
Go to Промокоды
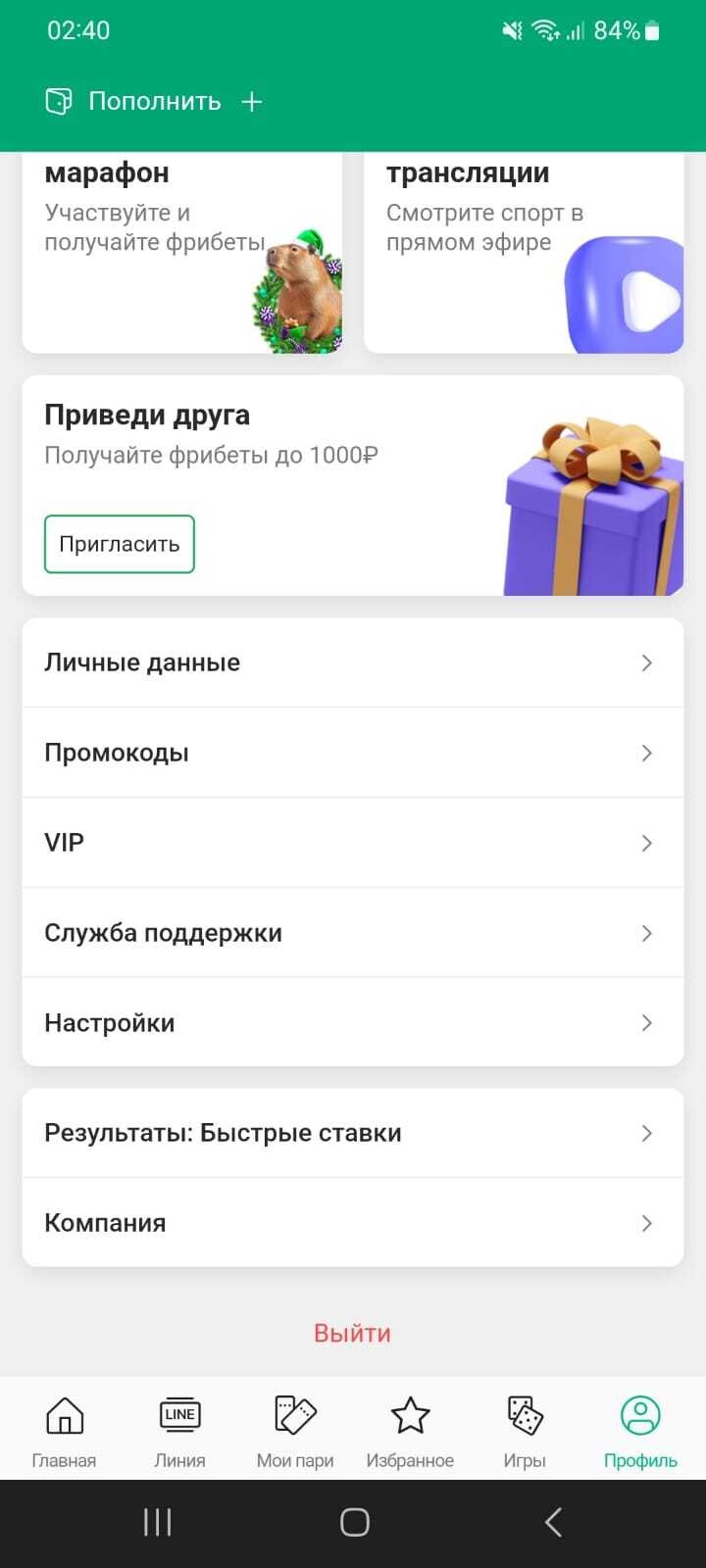352,753
